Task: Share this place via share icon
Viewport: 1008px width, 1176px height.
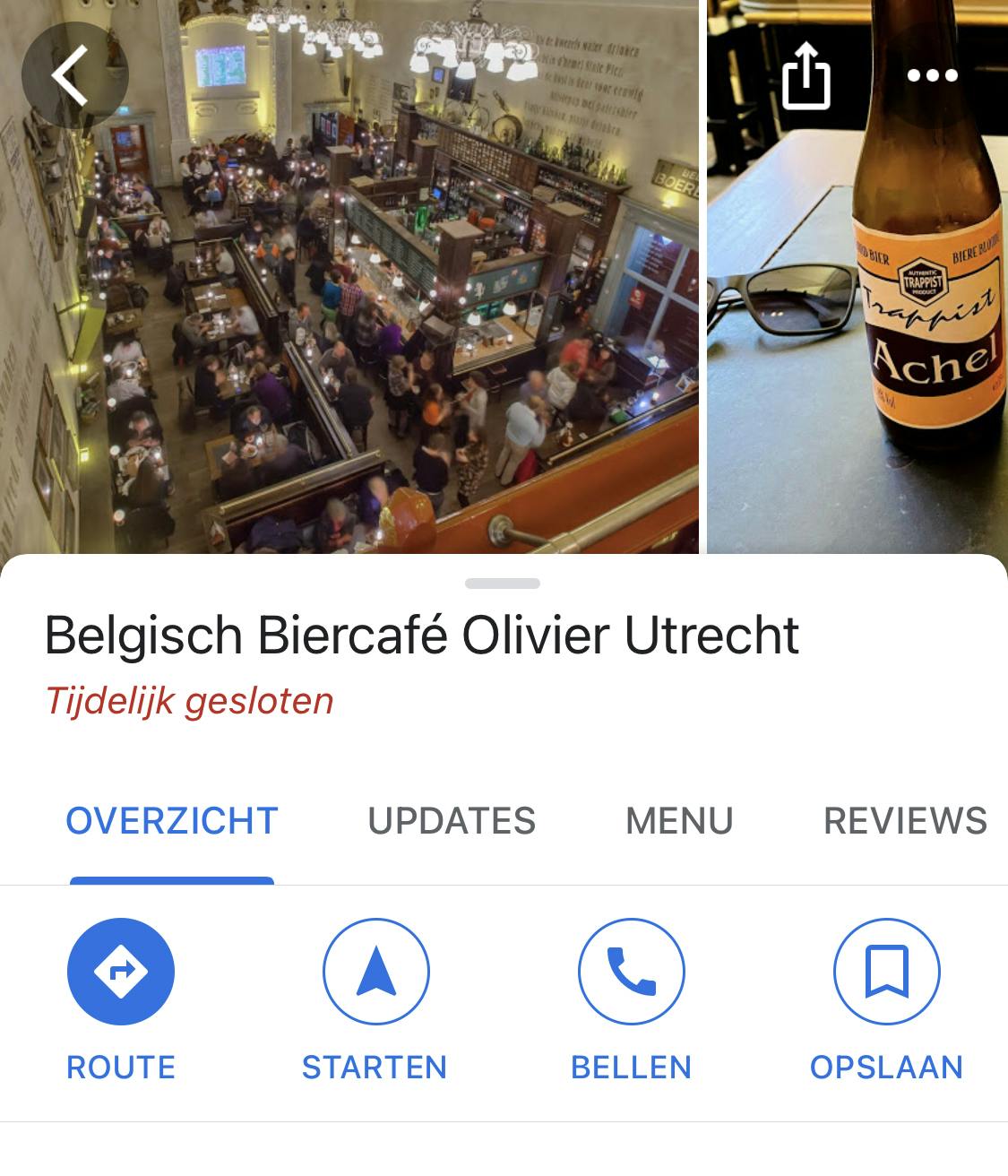Action: (x=806, y=75)
